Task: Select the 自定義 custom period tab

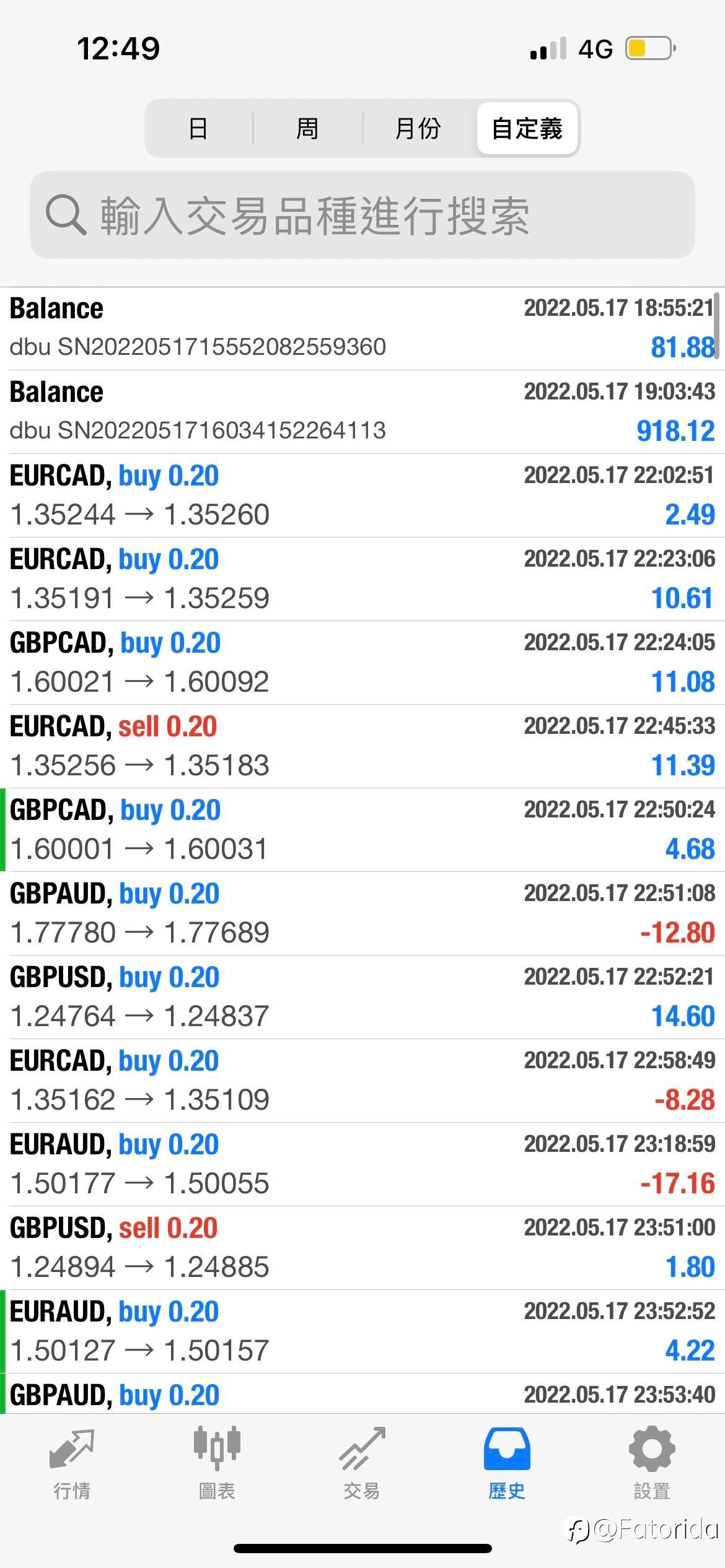Action: pos(527,129)
